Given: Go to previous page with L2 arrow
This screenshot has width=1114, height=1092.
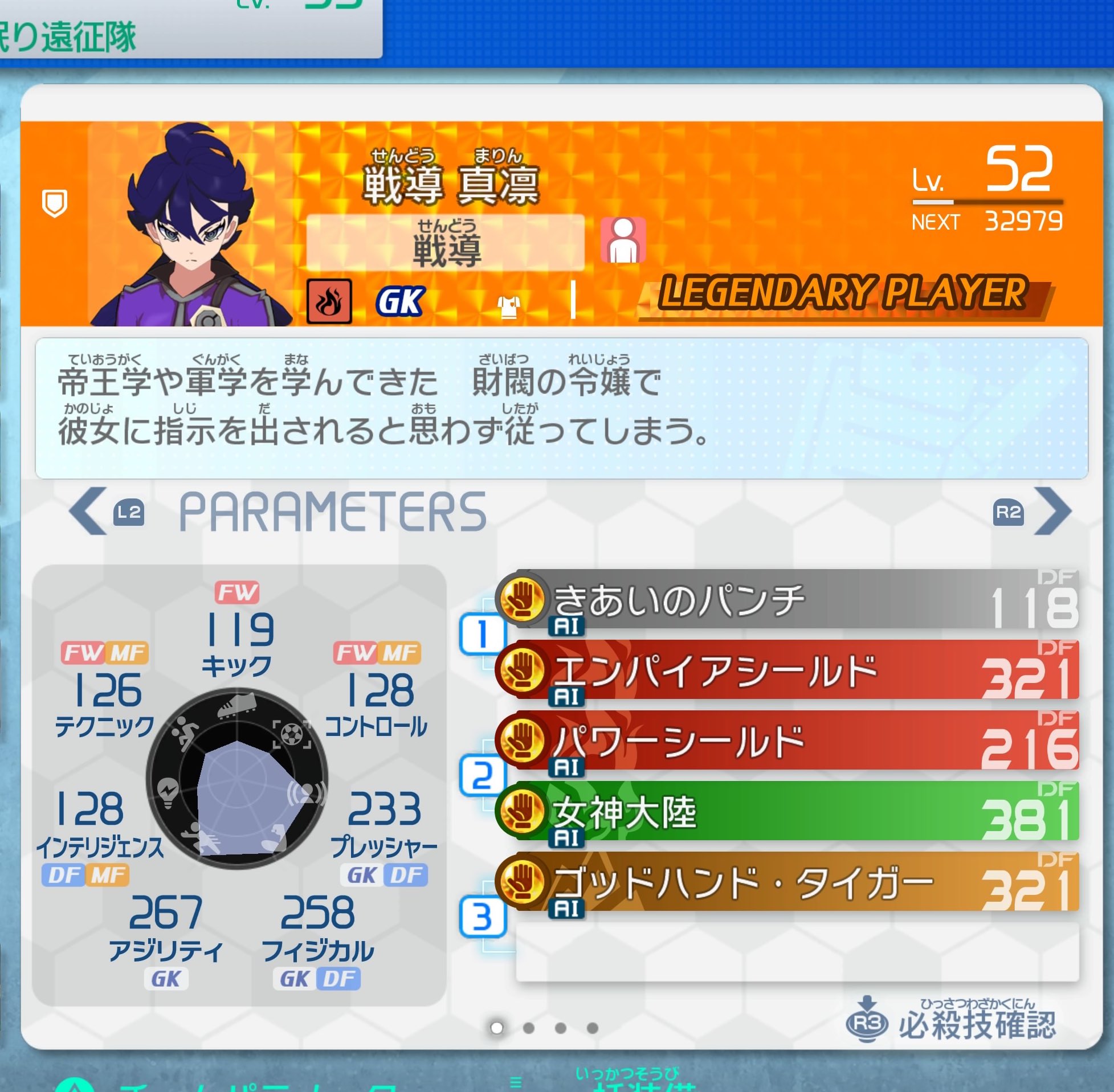Looking at the screenshot, I should click(x=89, y=511).
